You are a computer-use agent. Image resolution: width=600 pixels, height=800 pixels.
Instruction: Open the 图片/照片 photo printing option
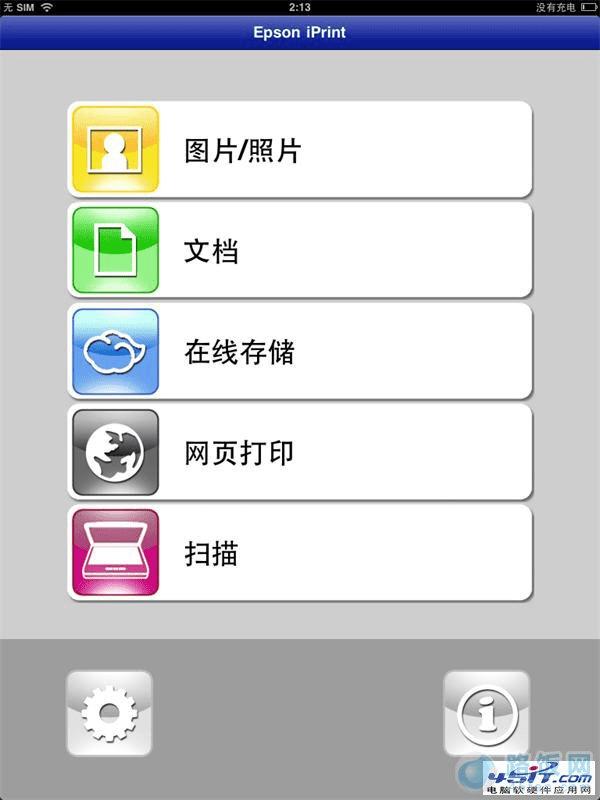299,150
